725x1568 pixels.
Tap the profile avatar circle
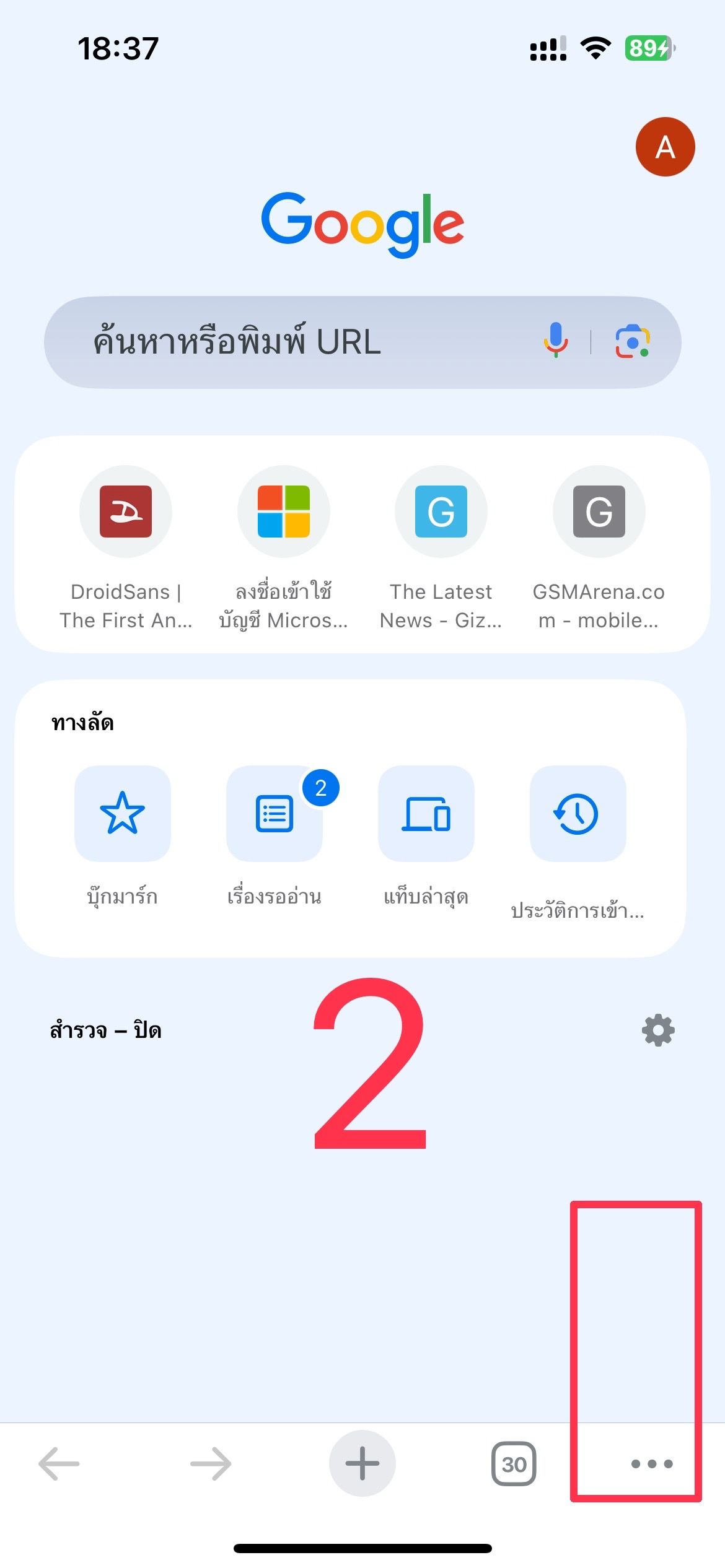pos(666,146)
